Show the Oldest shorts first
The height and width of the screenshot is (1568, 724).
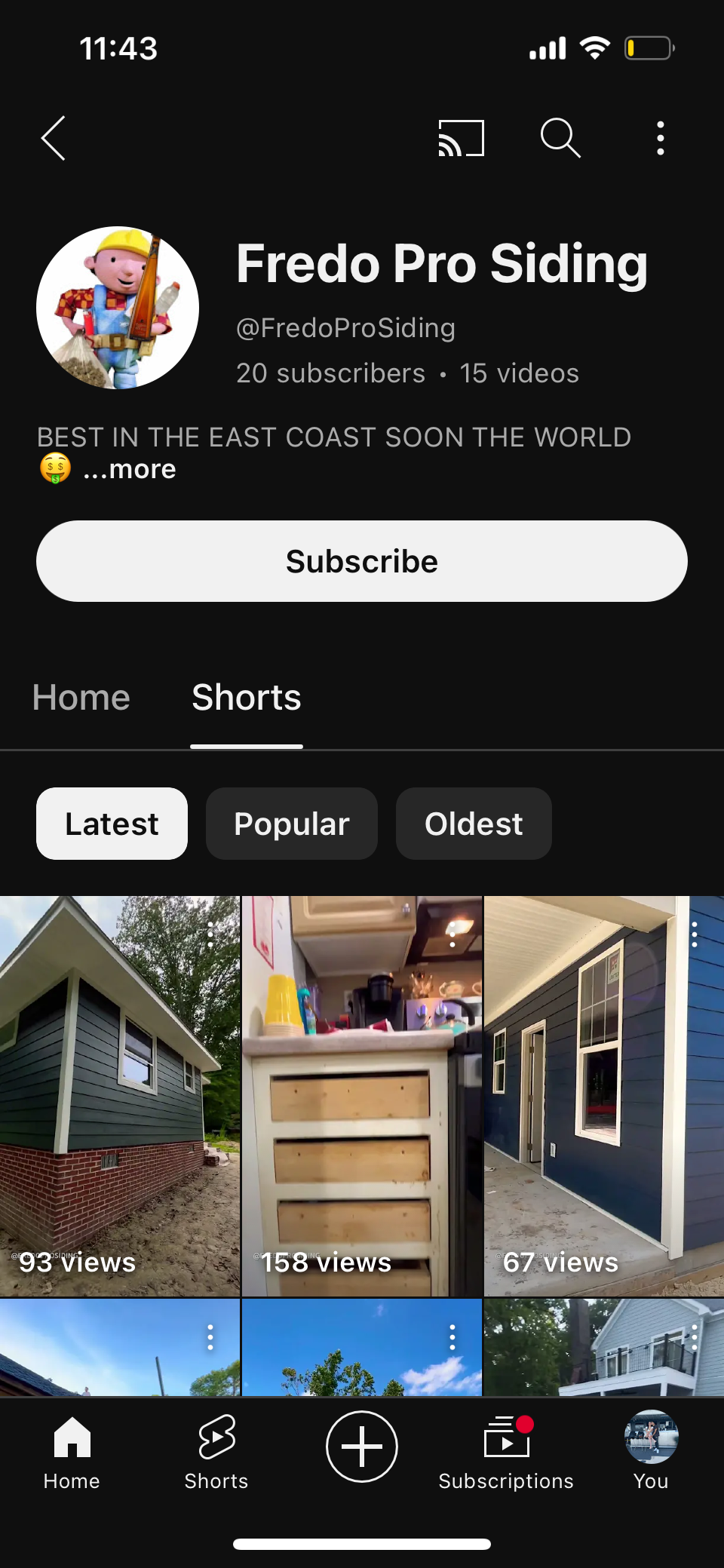(474, 824)
